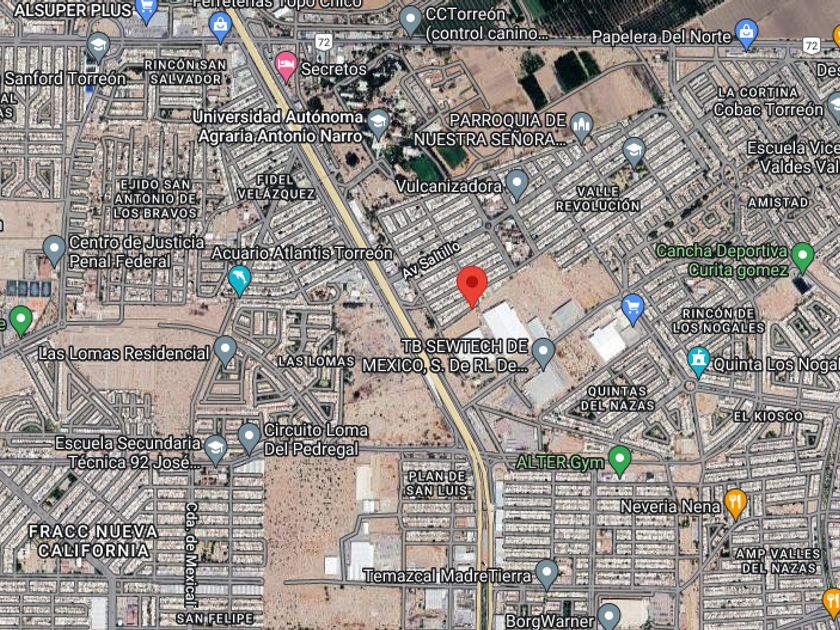The height and width of the screenshot is (630, 840).
Task: Tap the CCTorreón control canino pin
Action: [411, 22]
